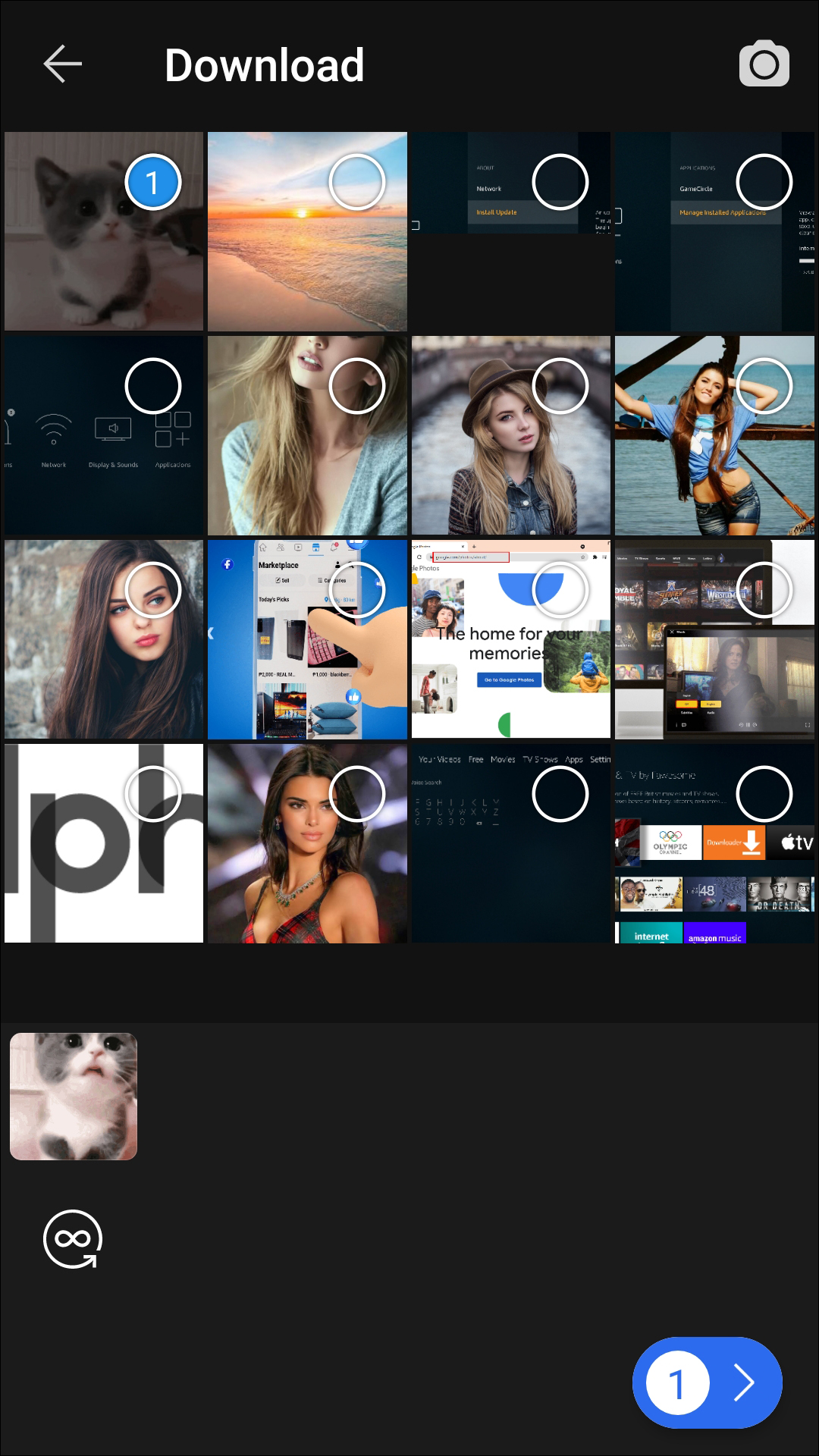The height and width of the screenshot is (1456, 819).
Task: Select the Google Photos home screenshot
Action: (560, 590)
